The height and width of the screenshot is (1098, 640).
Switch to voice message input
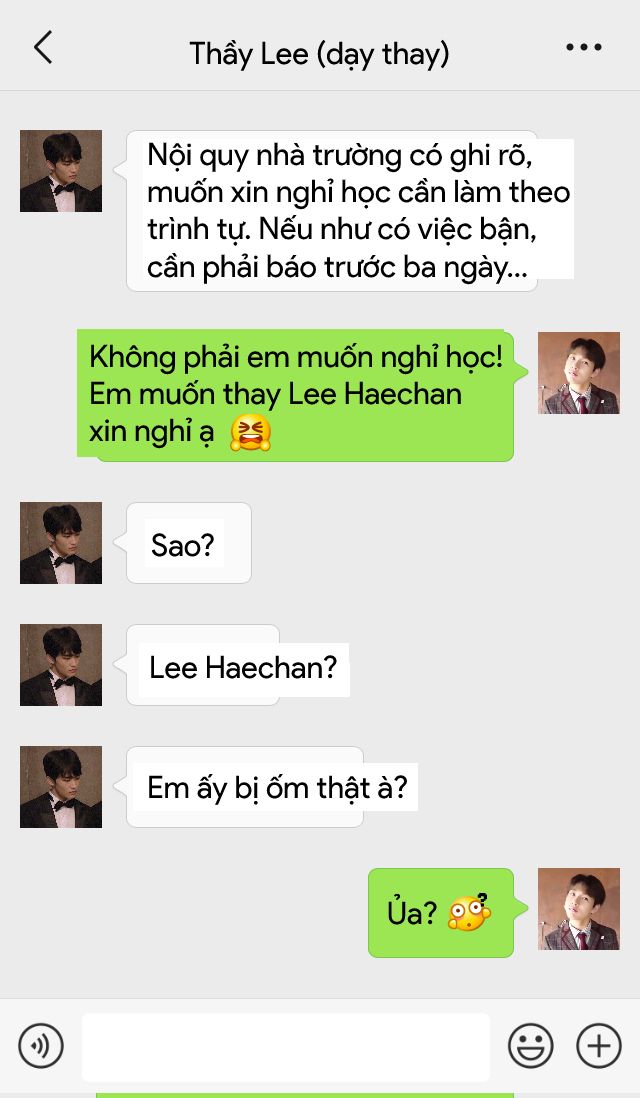click(x=41, y=1046)
